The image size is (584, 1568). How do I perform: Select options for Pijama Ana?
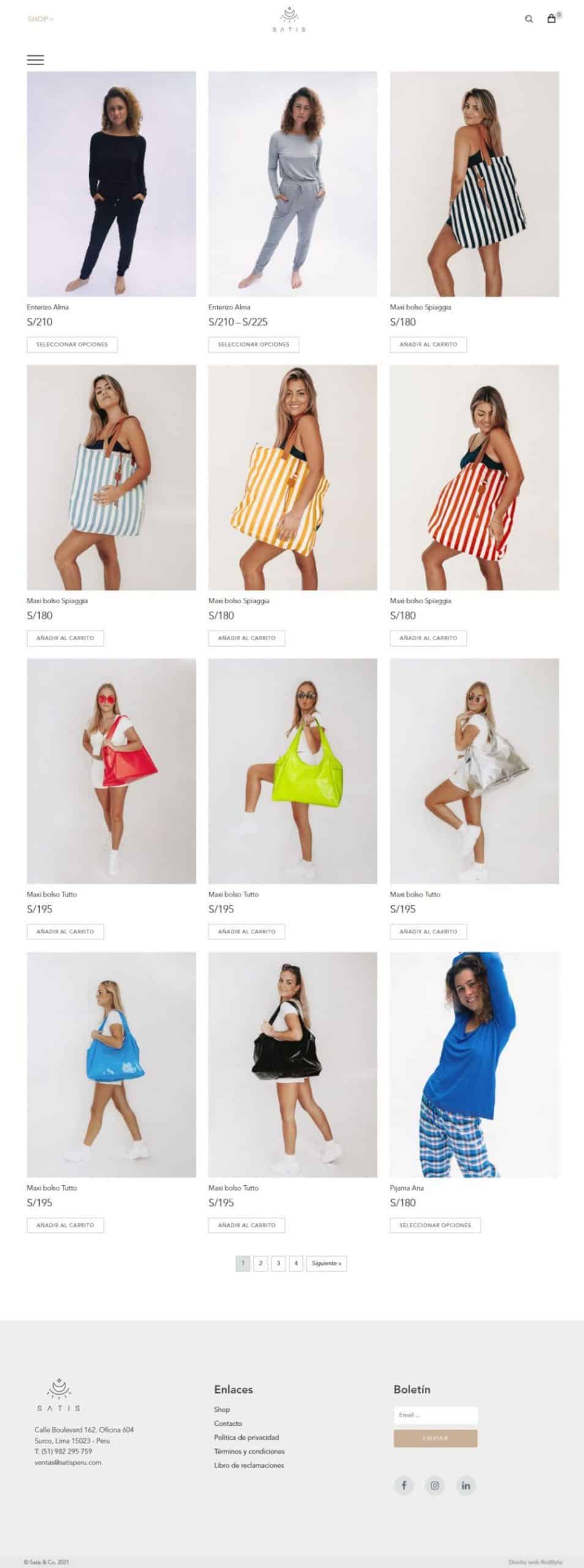click(435, 1225)
